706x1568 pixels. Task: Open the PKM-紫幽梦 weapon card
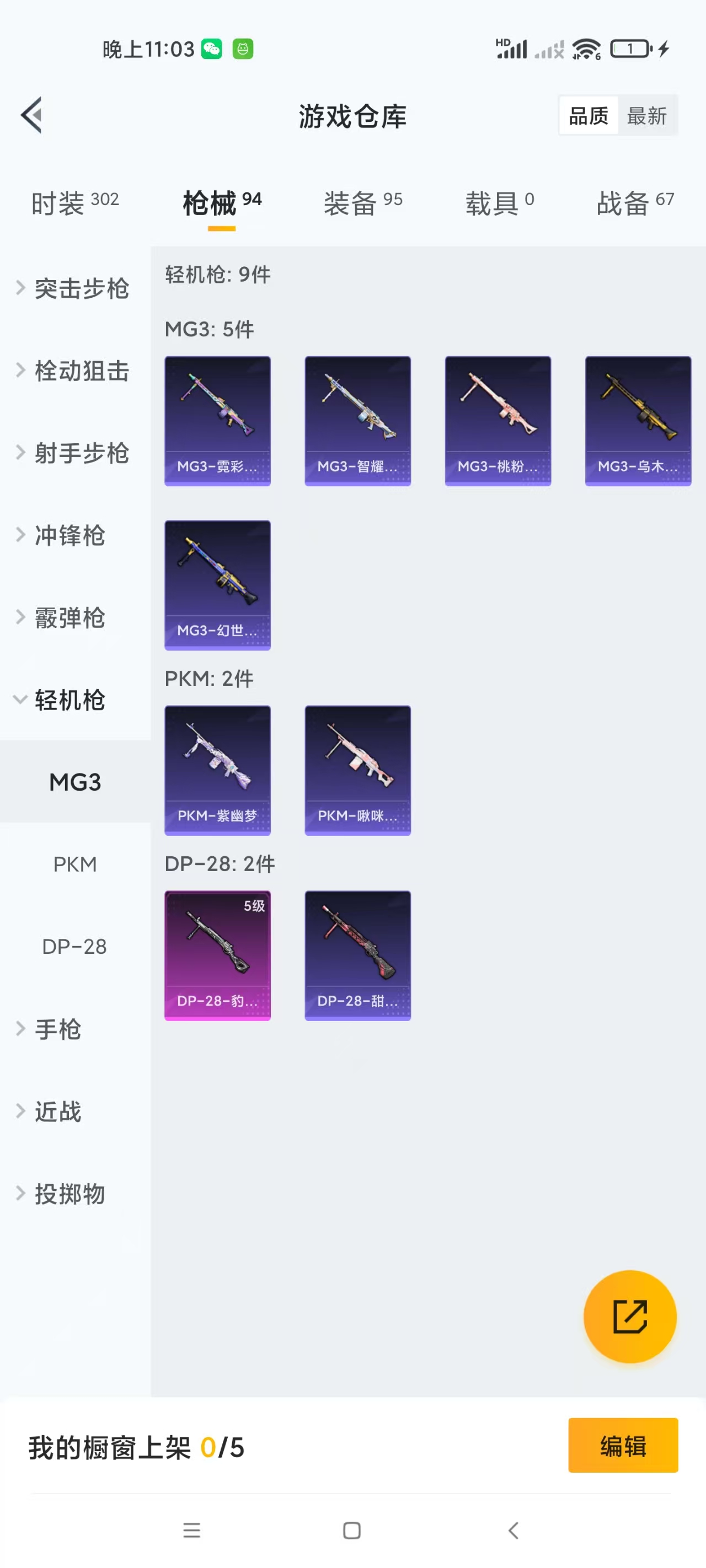pyautogui.click(x=217, y=770)
